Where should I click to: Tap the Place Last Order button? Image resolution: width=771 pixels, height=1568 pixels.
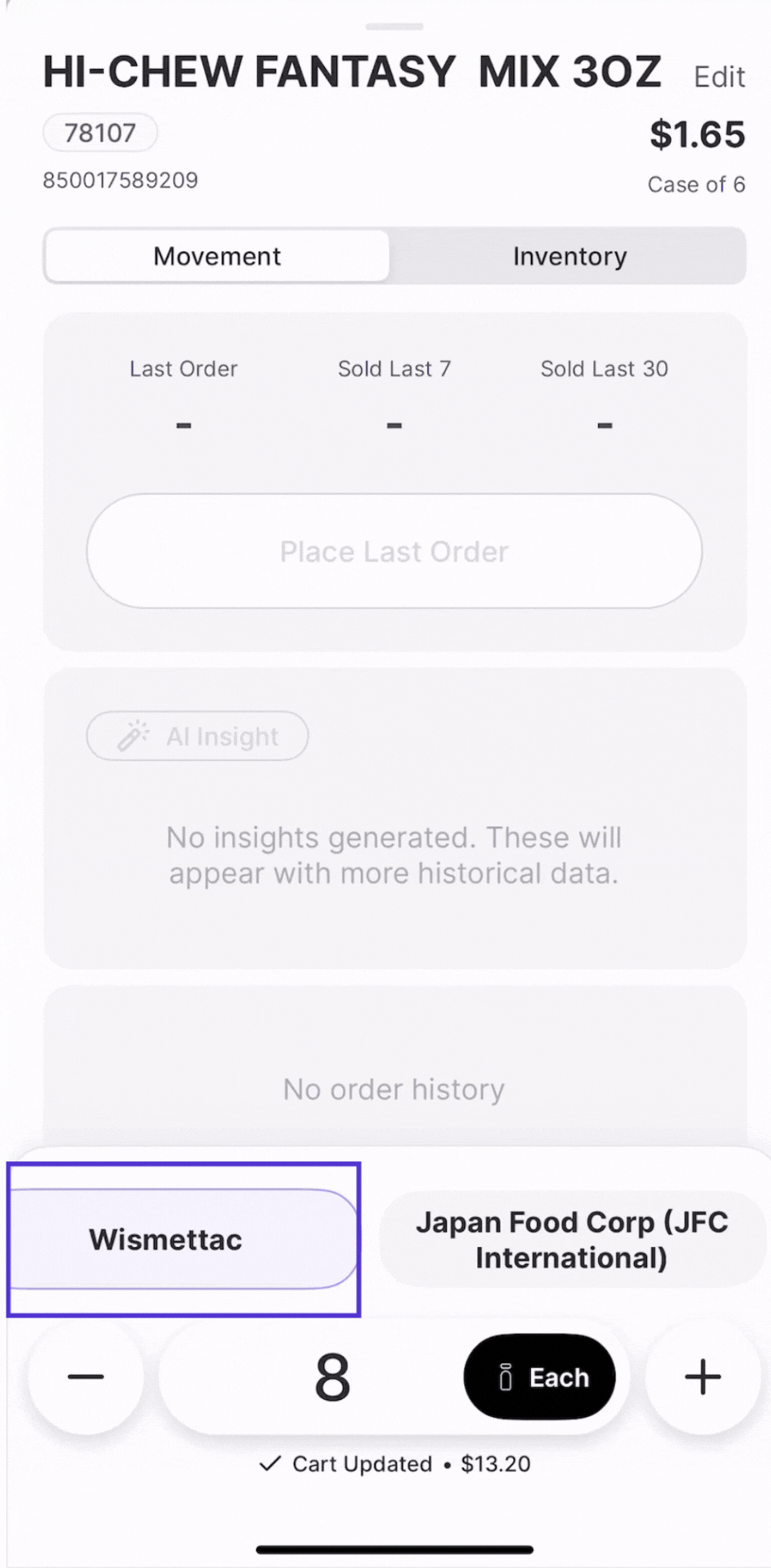click(x=394, y=551)
